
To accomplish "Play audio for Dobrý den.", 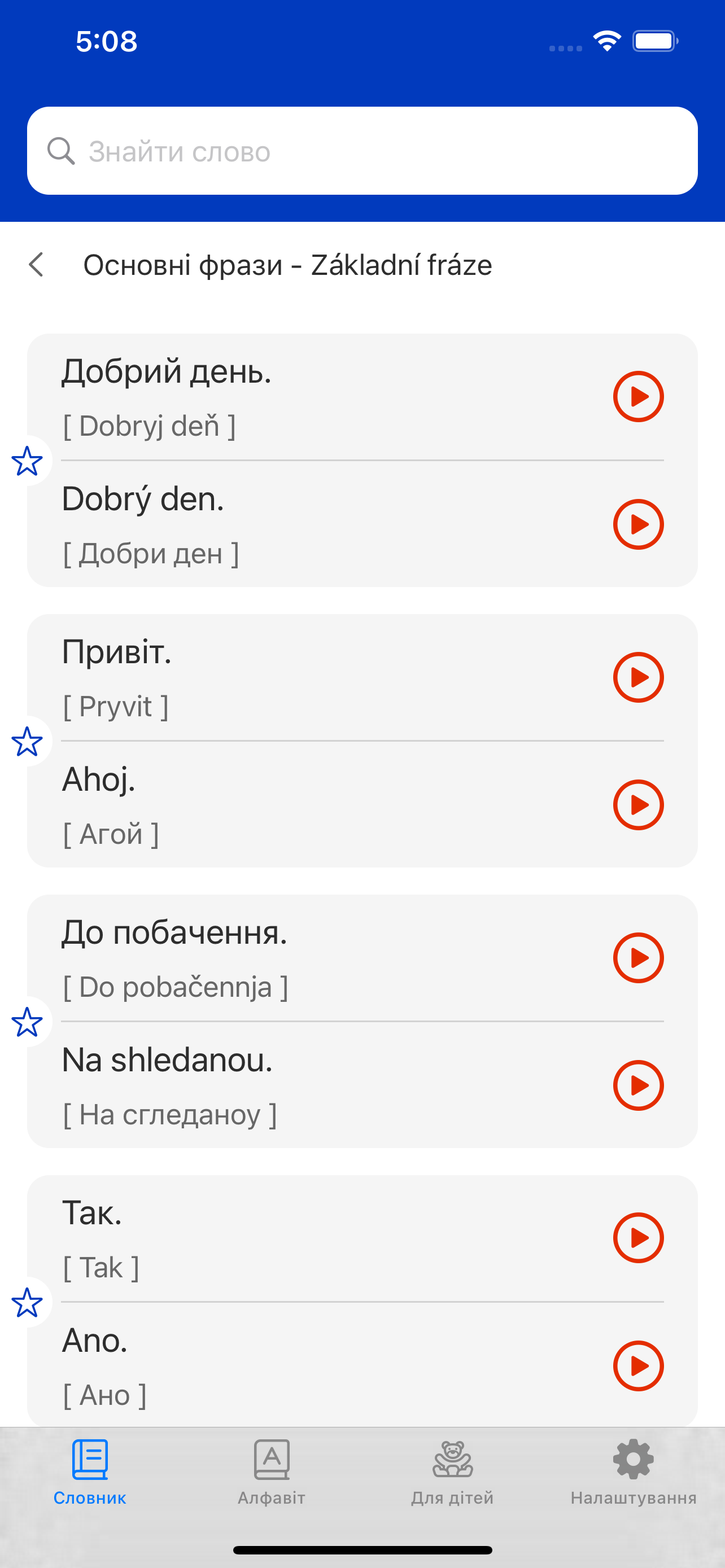I will (638, 524).
